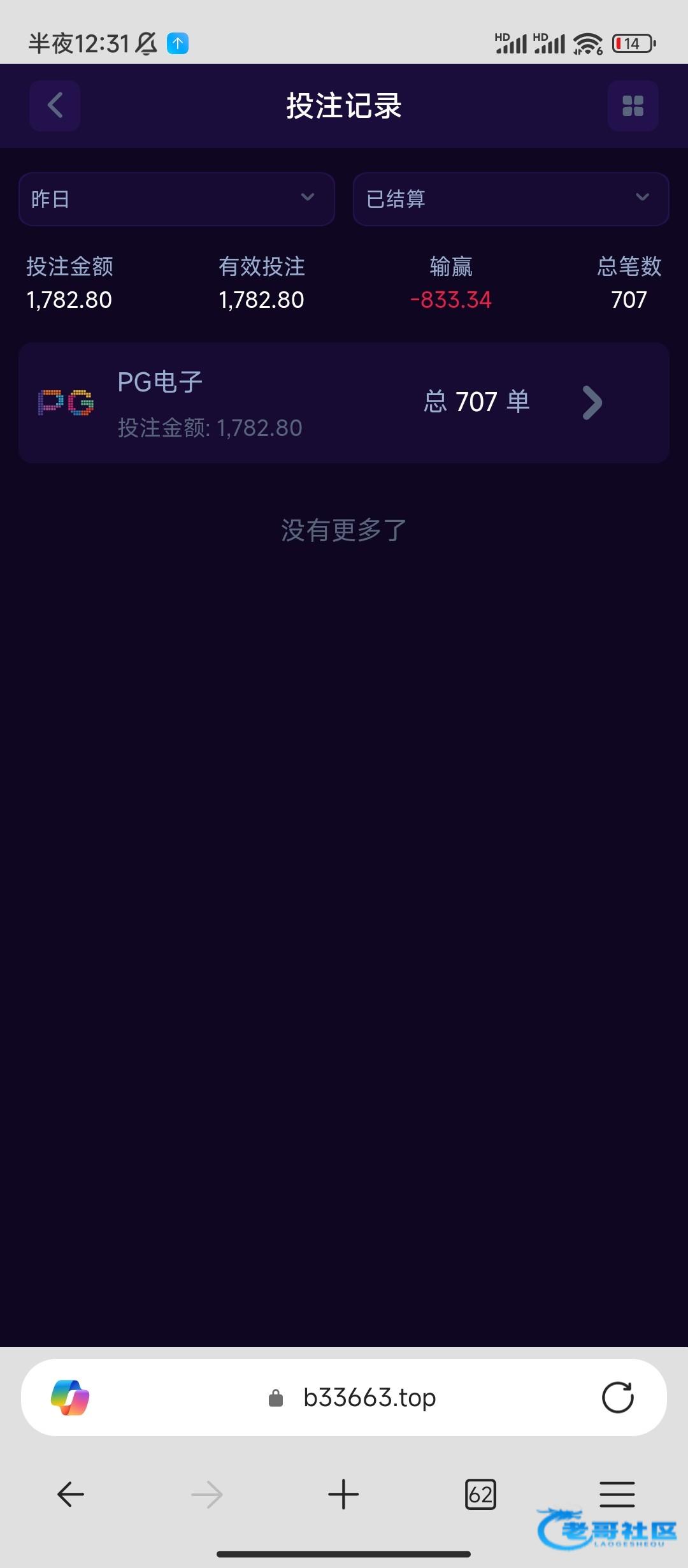
Task: Go back from the 投注记录 page
Action: click(55, 106)
